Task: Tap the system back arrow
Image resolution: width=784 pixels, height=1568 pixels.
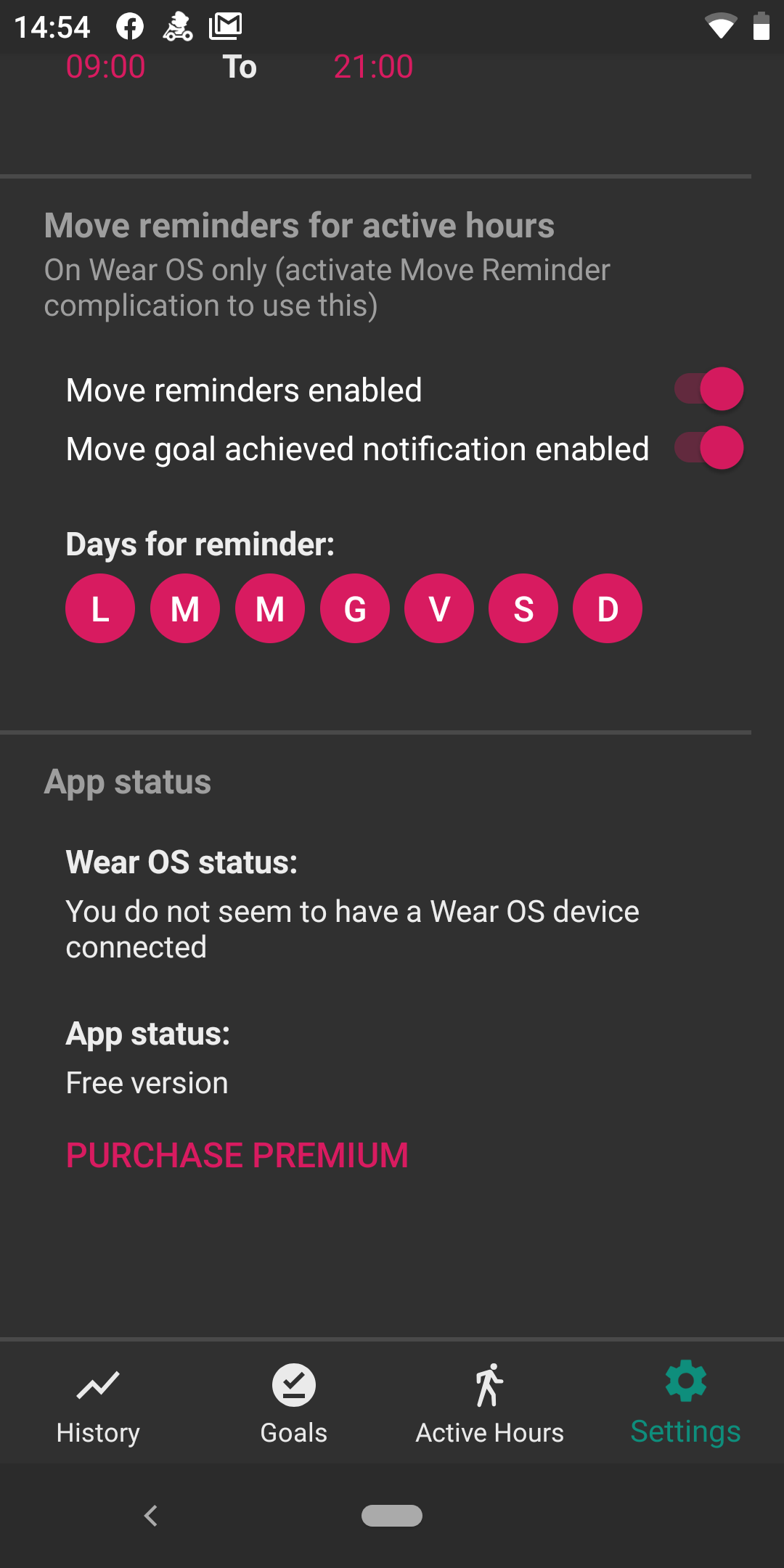Action: [151, 1516]
